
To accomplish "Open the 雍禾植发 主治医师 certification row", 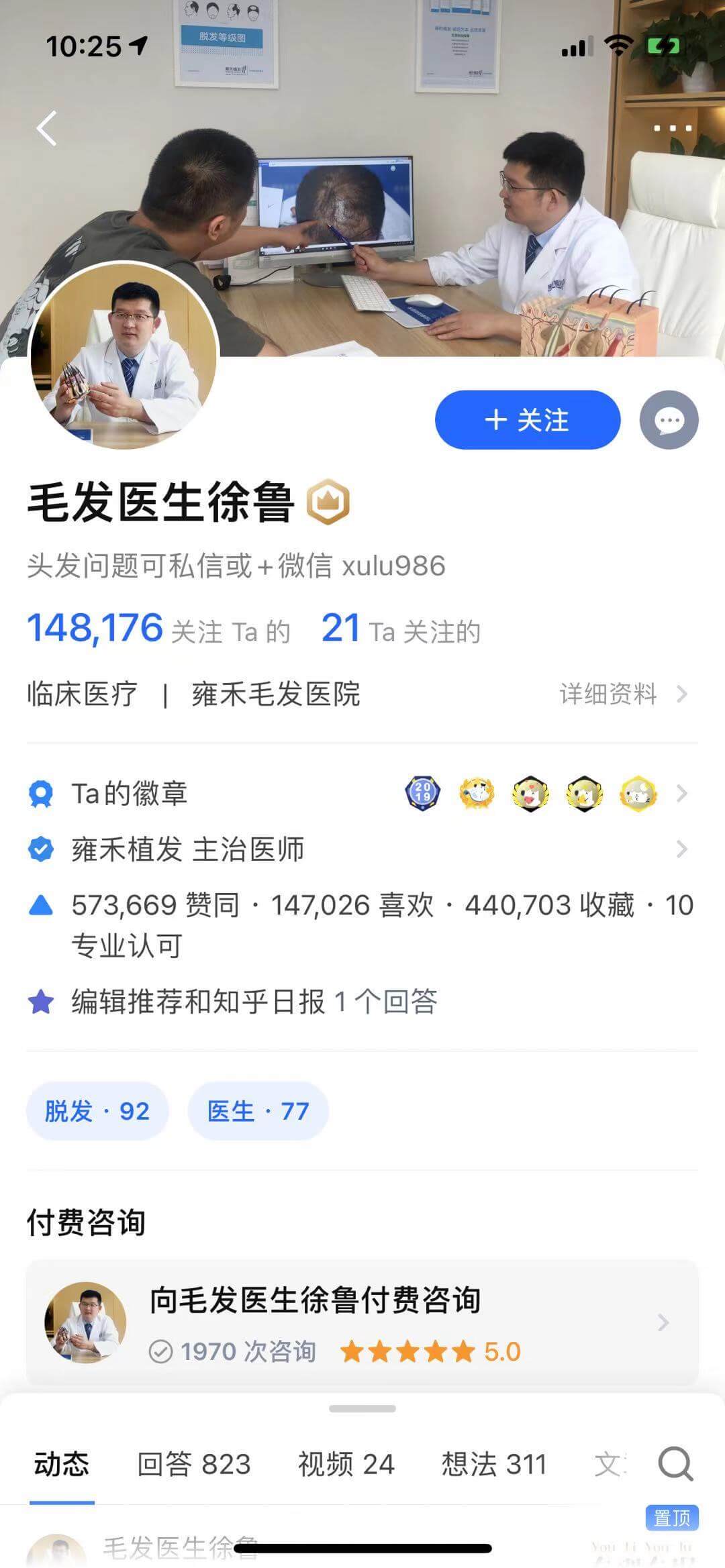I will coord(362,849).
